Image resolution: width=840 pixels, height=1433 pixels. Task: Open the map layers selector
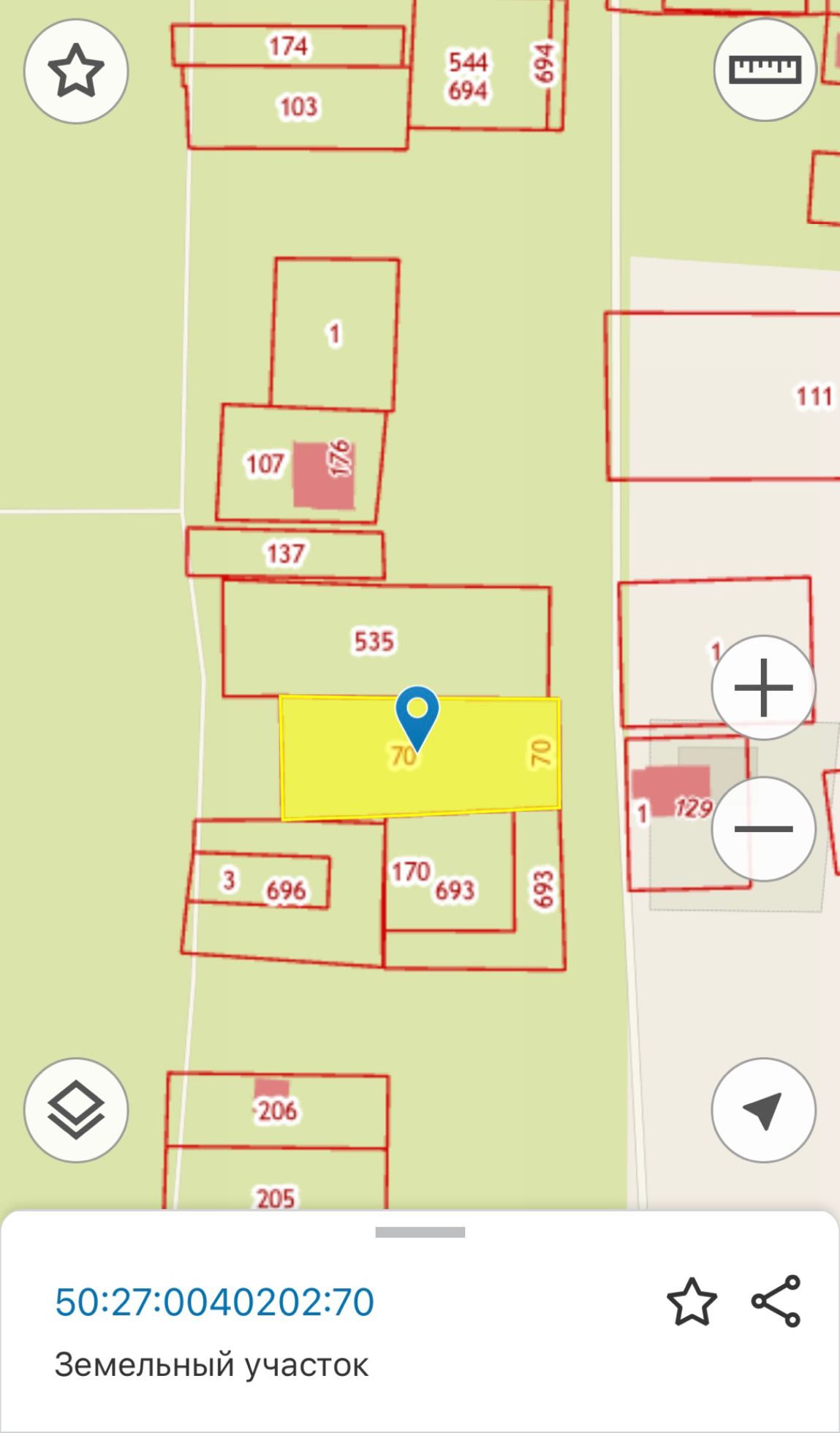(x=76, y=1110)
